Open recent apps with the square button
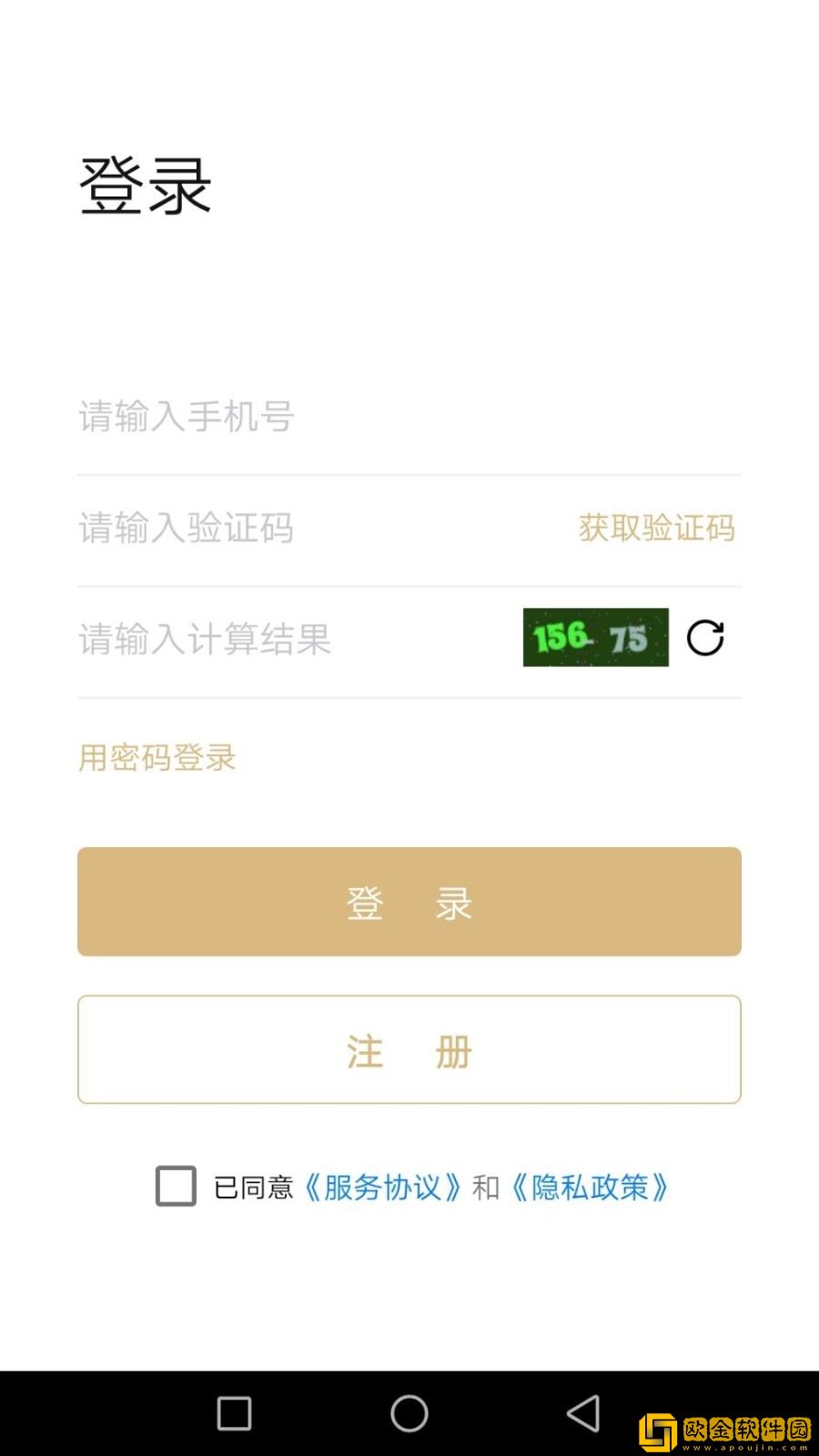The image size is (819, 1456). (x=234, y=1413)
